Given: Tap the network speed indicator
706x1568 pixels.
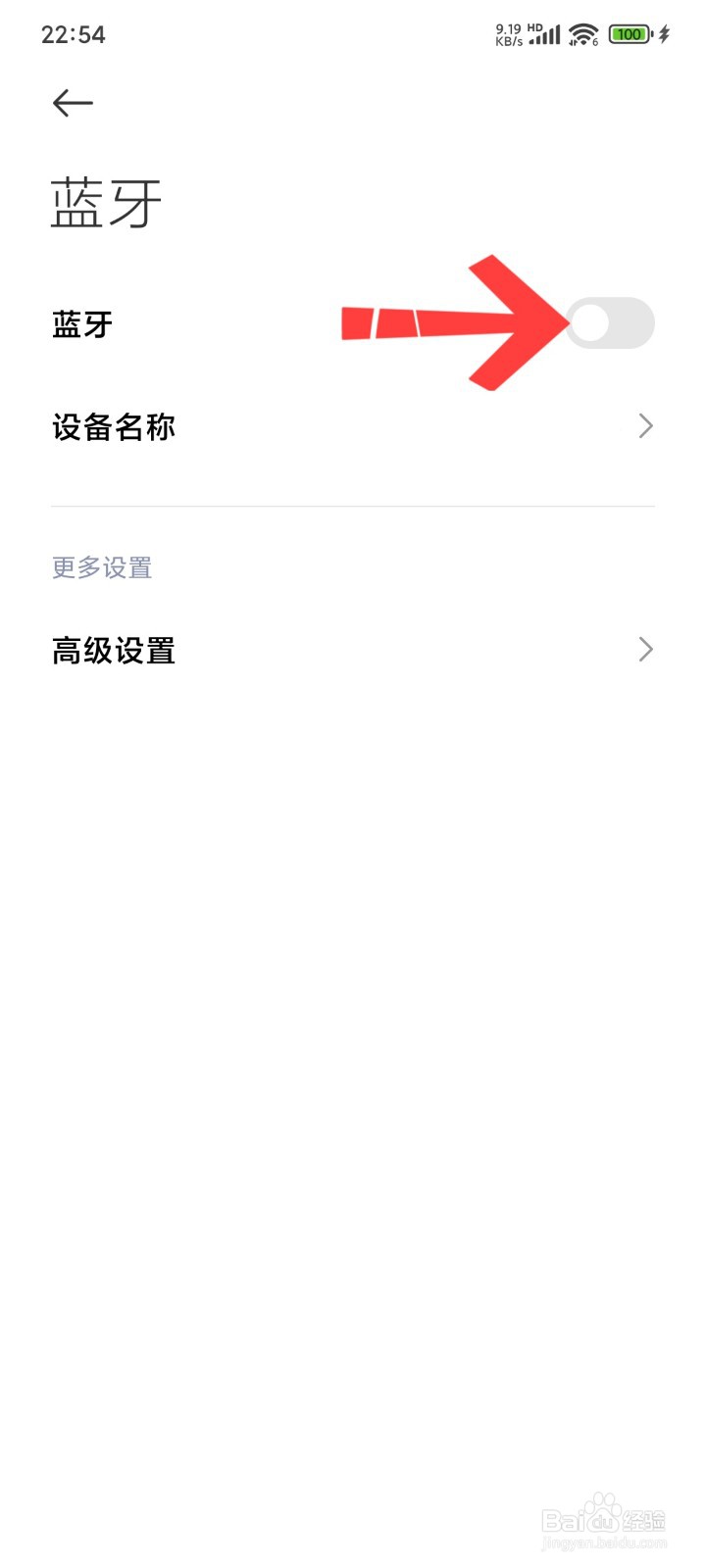Looking at the screenshot, I should point(507,34).
